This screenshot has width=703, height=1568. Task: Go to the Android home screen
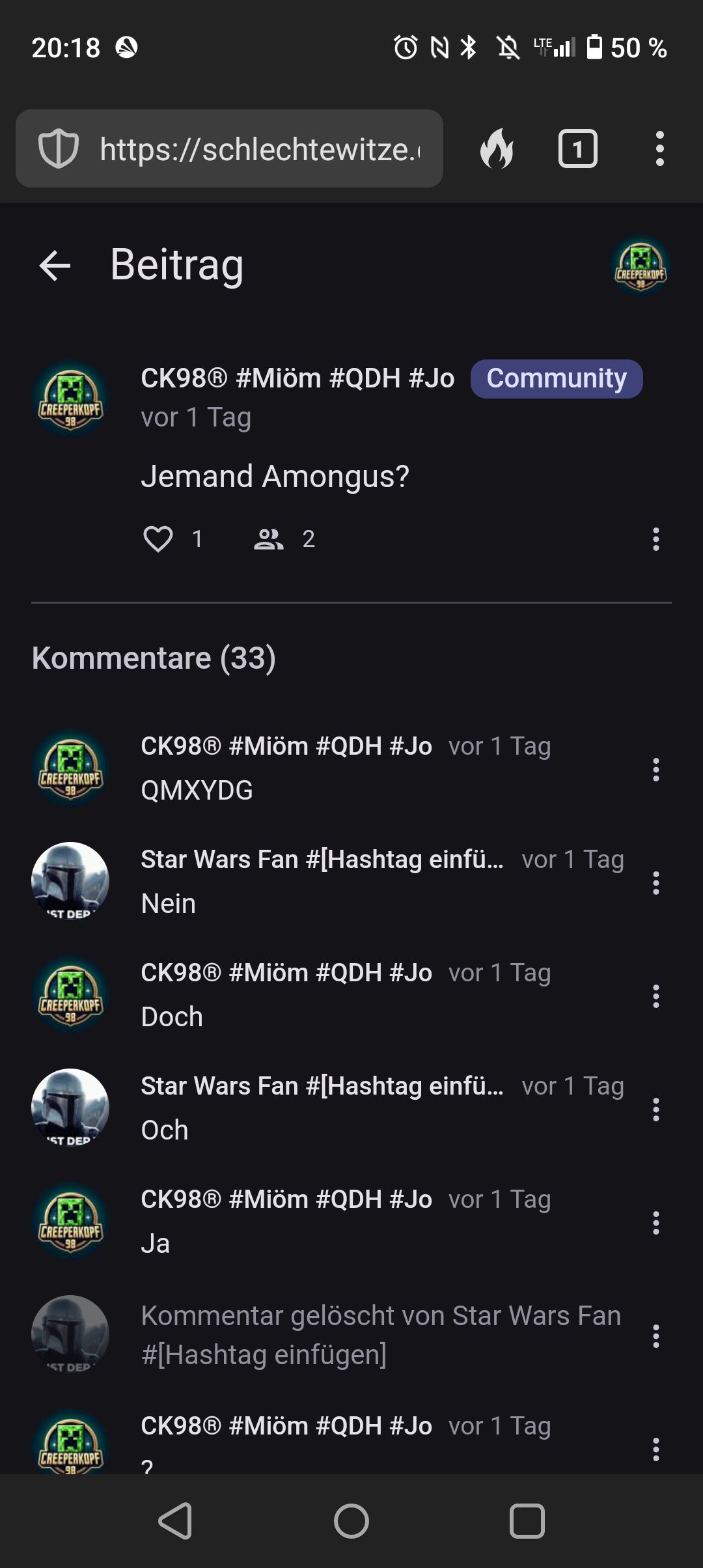[x=351, y=1521]
